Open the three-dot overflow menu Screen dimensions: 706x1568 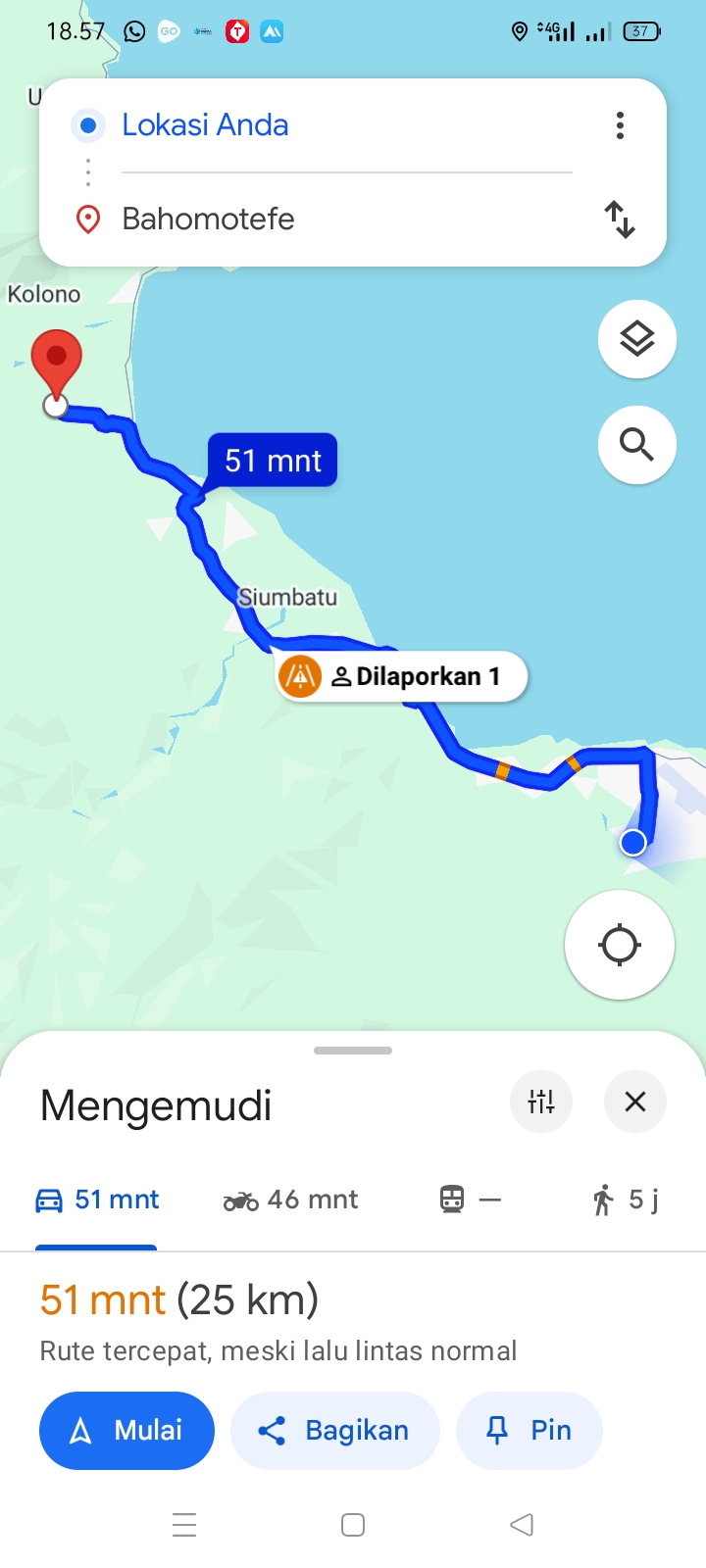pos(620,125)
